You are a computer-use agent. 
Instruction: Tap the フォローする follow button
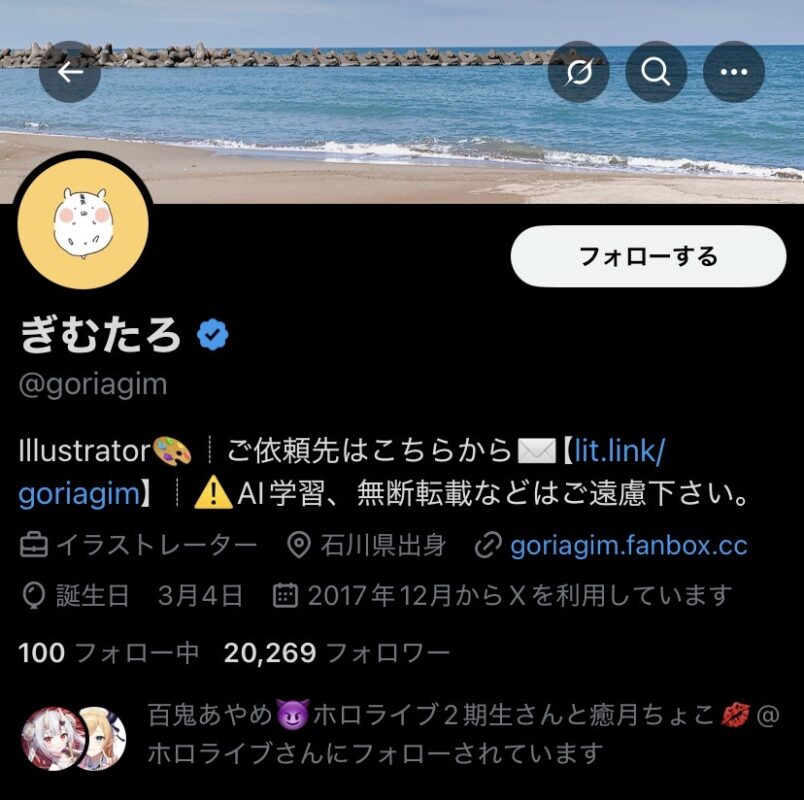648,257
